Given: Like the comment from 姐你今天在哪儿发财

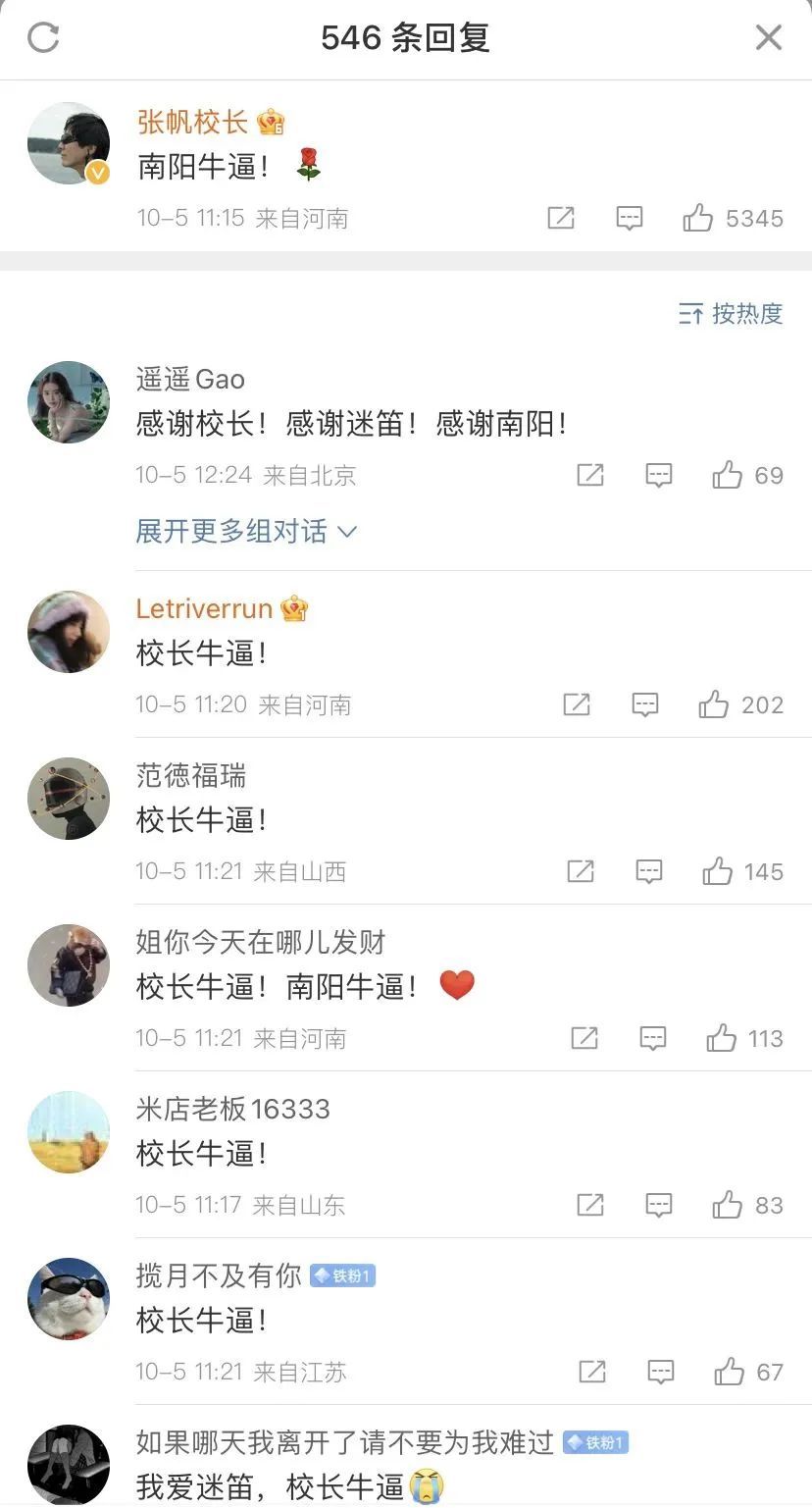Looking at the screenshot, I should click(x=723, y=1038).
